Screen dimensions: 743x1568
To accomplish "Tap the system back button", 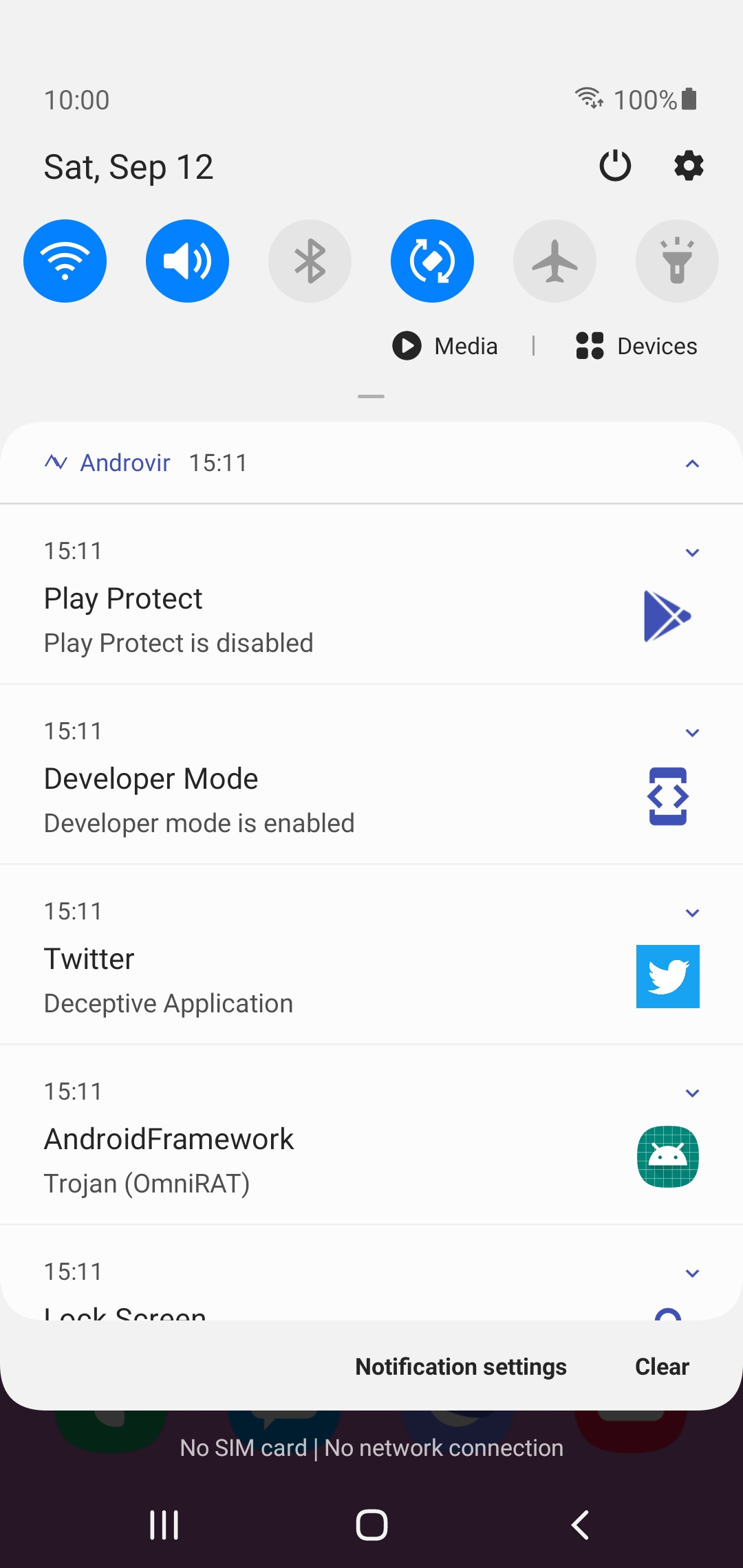I will click(x=580, y=1525).
